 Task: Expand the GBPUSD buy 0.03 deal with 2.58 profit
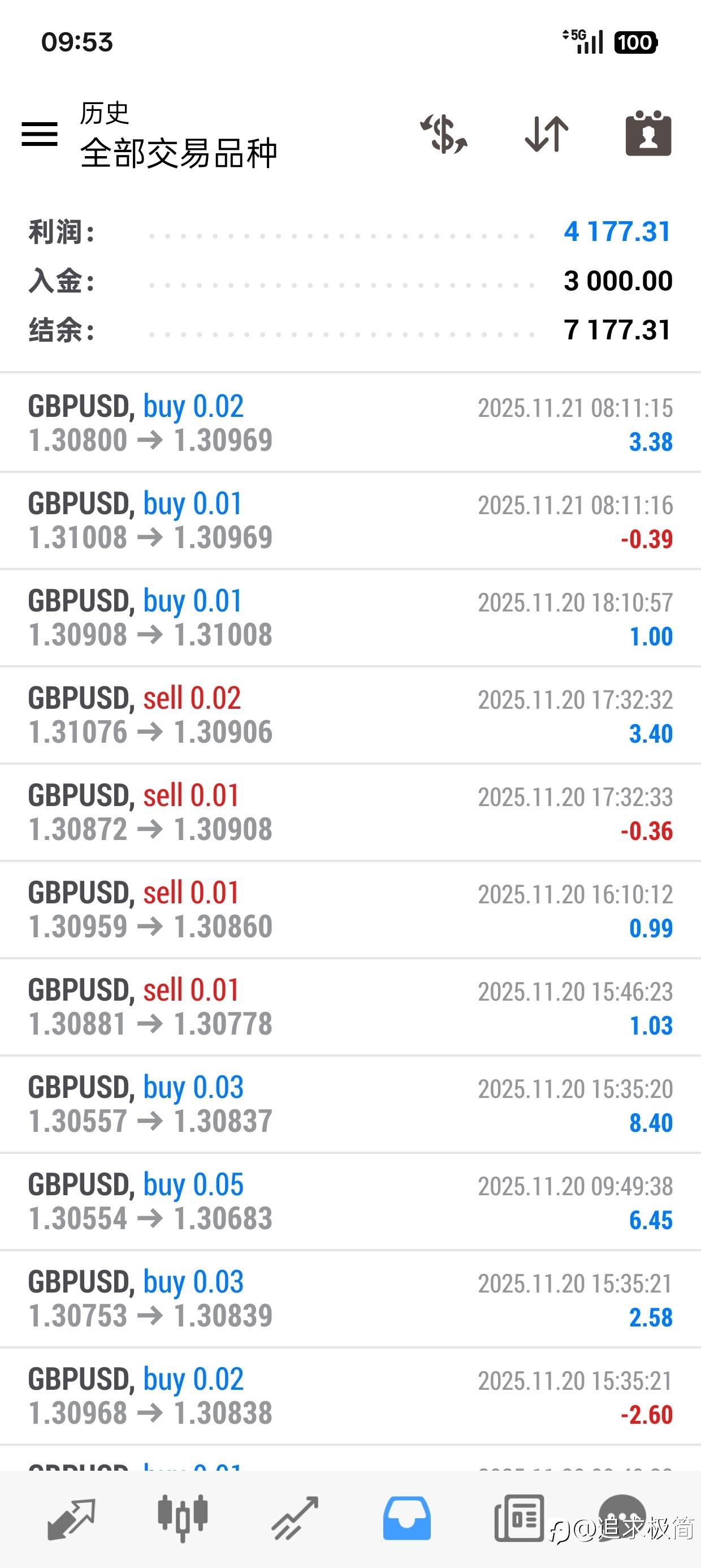click(x=350, y=1299)
